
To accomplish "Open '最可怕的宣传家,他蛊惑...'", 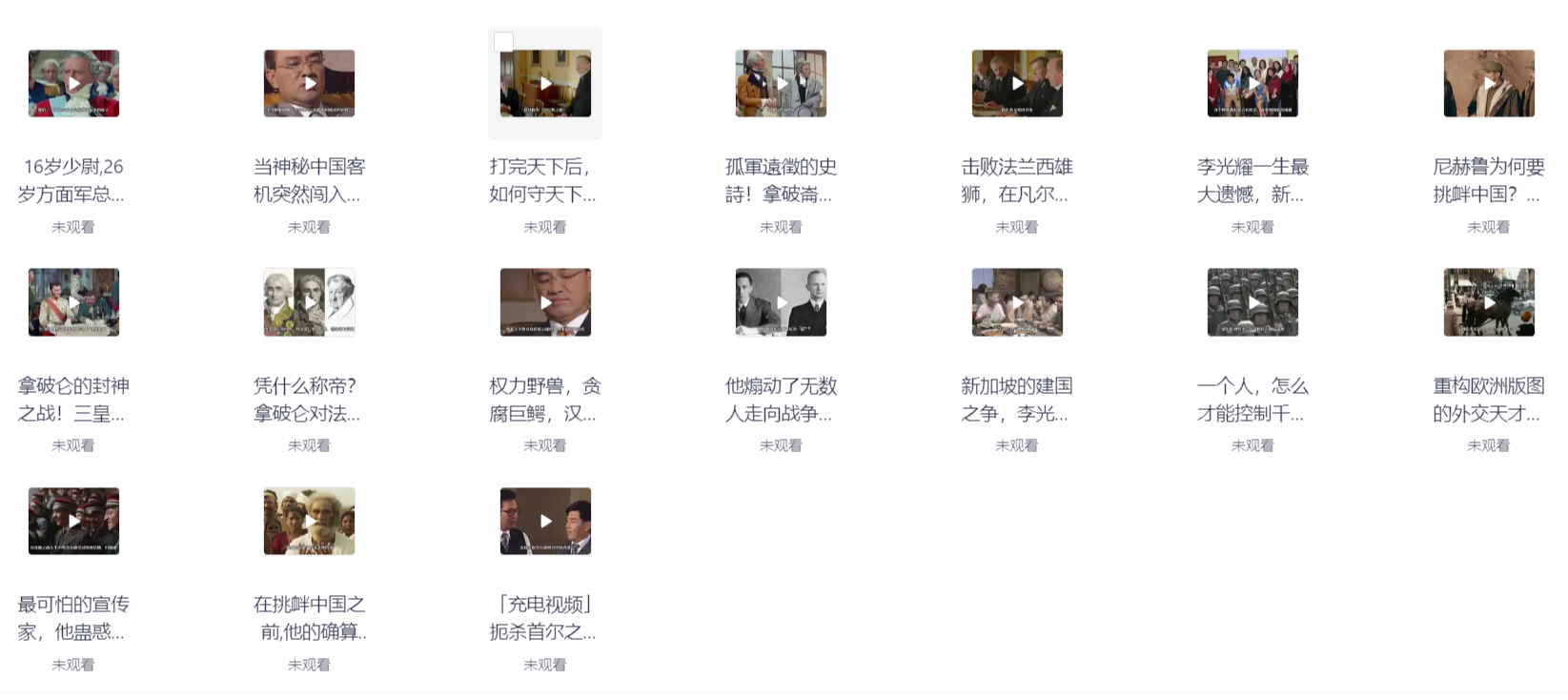I will 73,521.
